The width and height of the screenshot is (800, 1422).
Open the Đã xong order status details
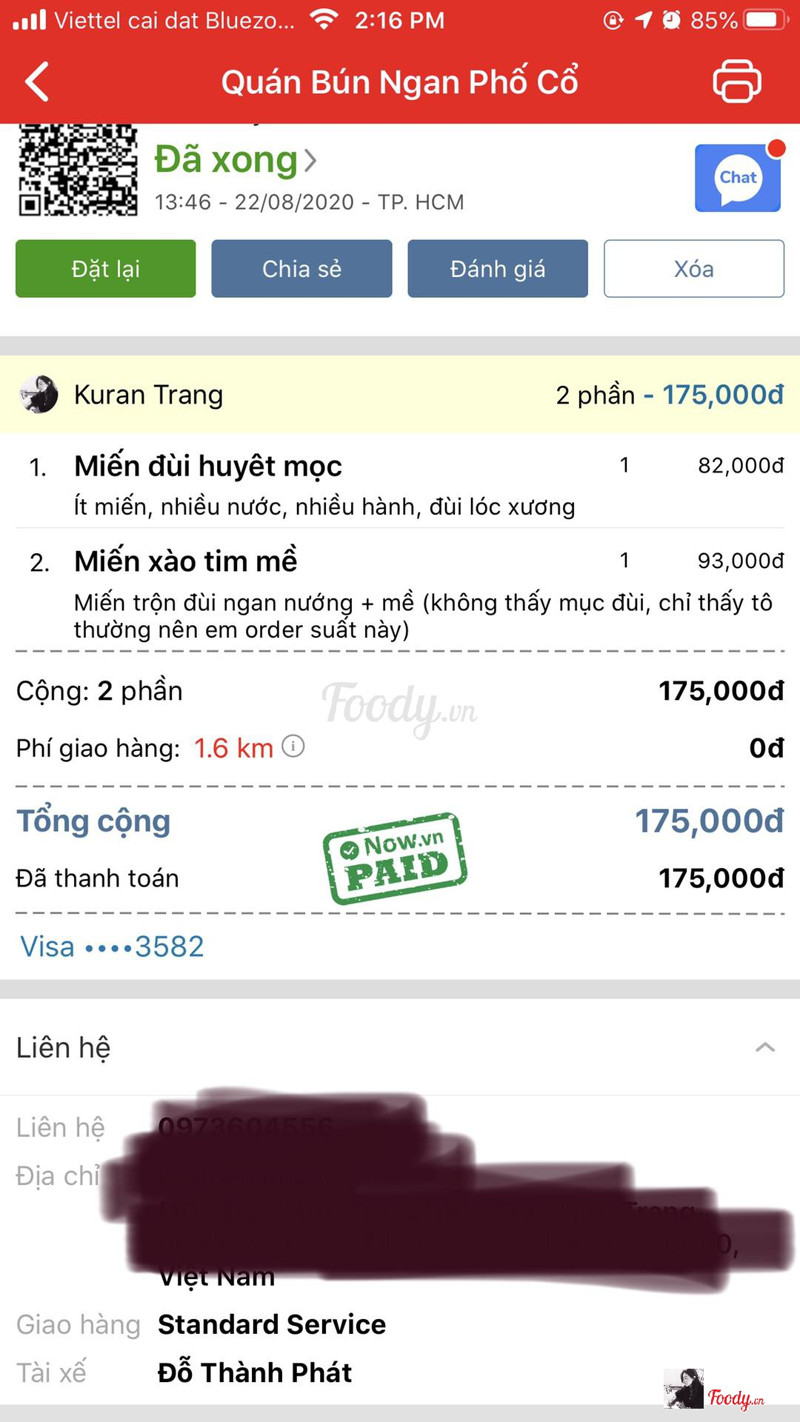(x=236, y=160)
